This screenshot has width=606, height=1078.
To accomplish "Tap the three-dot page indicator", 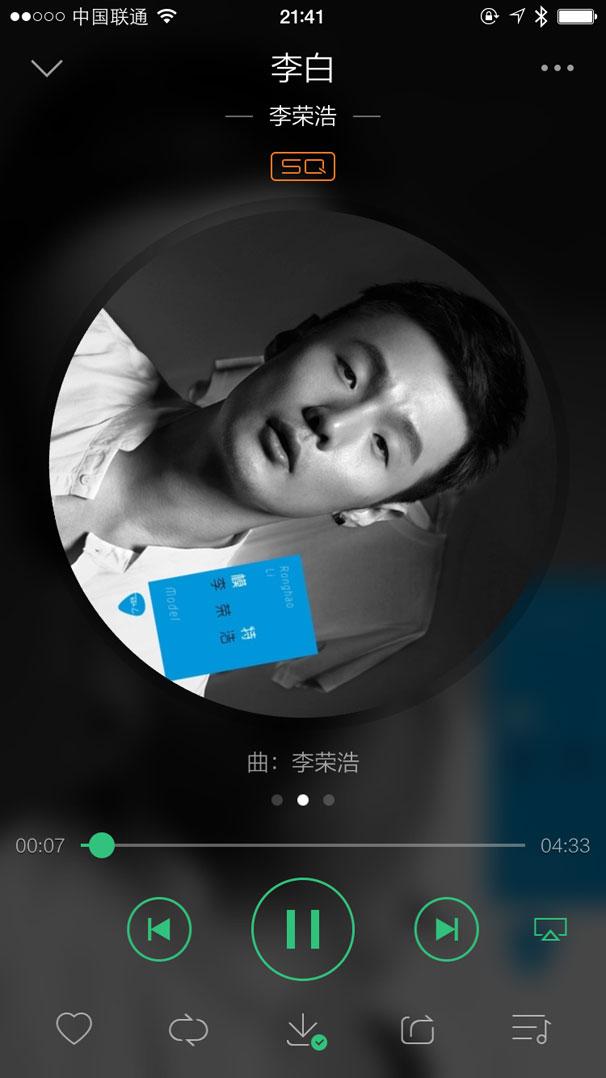I will tap(303, 799).
